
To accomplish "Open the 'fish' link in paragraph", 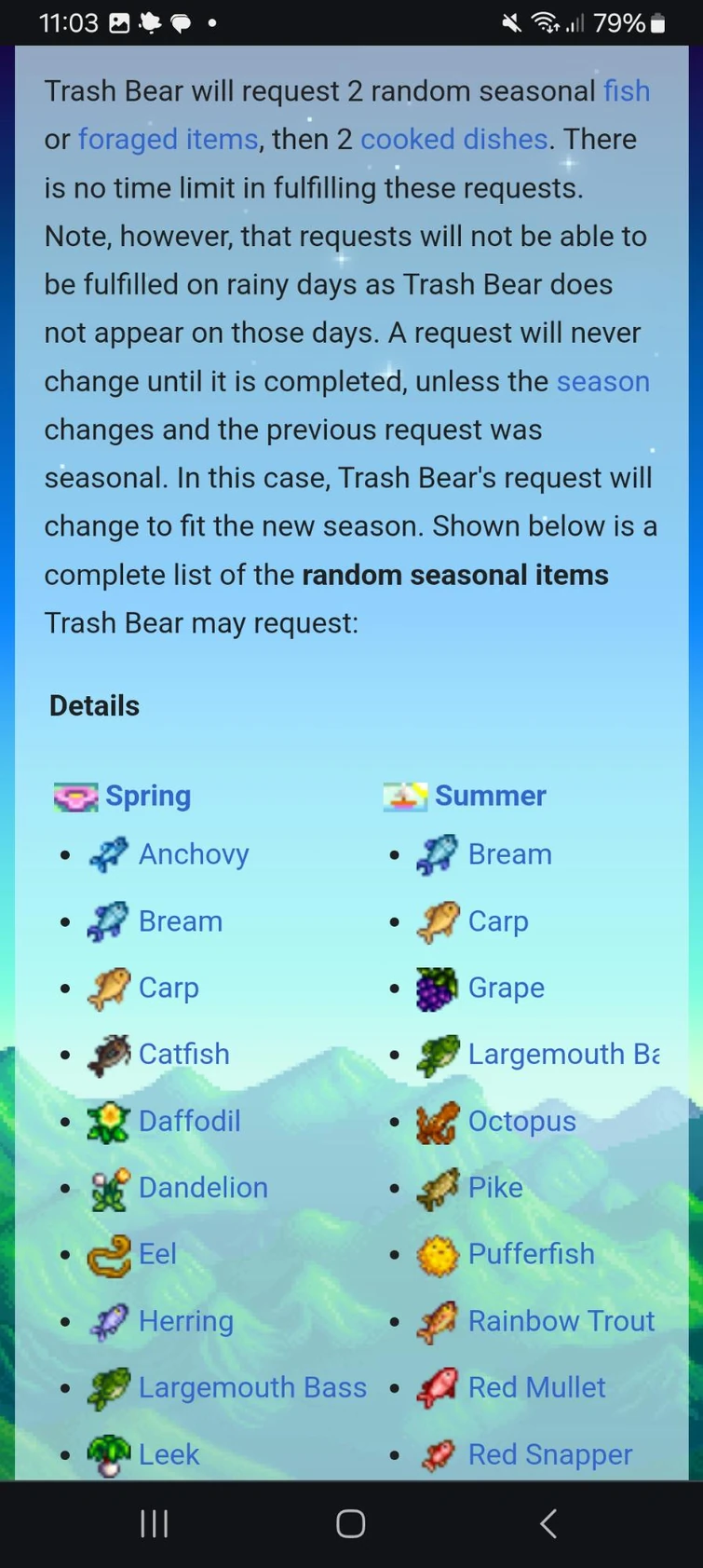I will (x=626, y=91).
